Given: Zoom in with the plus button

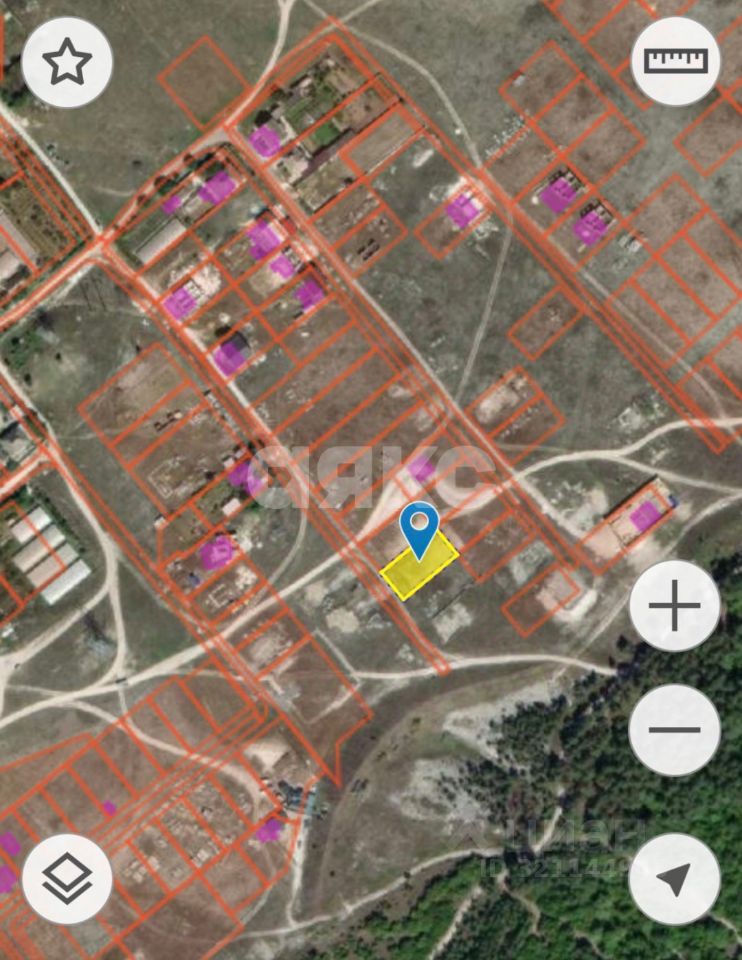Looking at the screenshot, I should click(675, 606).
